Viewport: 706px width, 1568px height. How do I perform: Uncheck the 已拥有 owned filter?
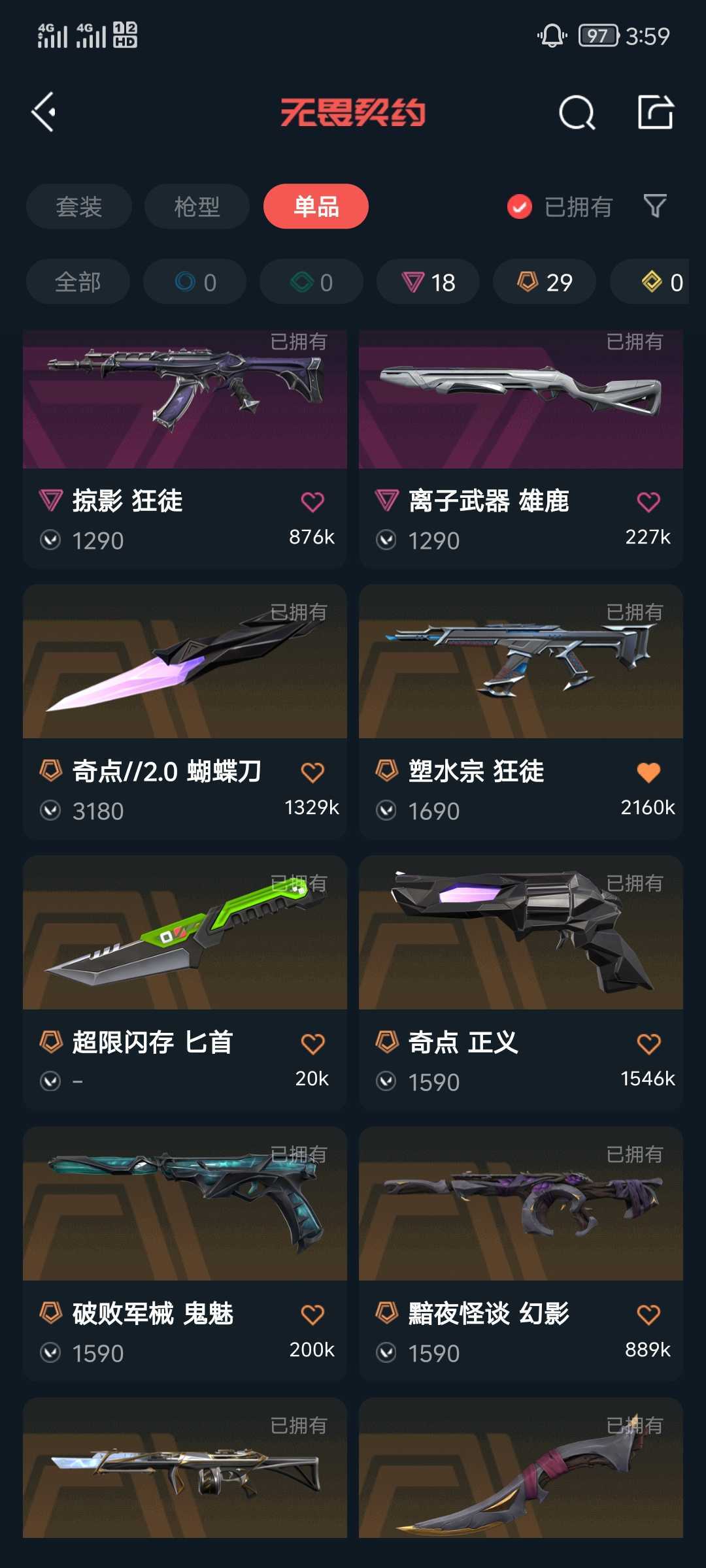pyautogui.click(x=560, y=207)
